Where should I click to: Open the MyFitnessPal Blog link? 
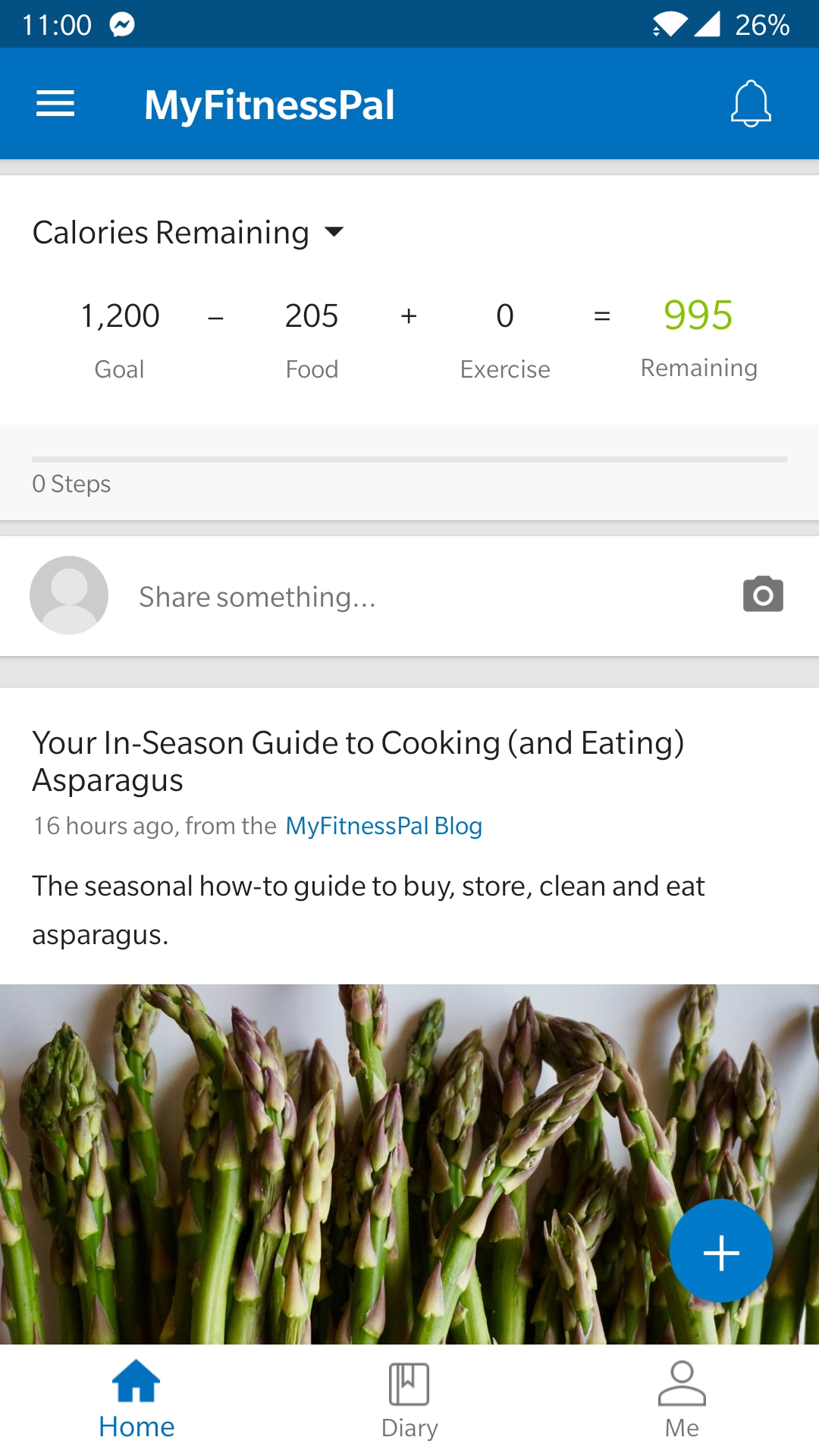click(384, 826)
